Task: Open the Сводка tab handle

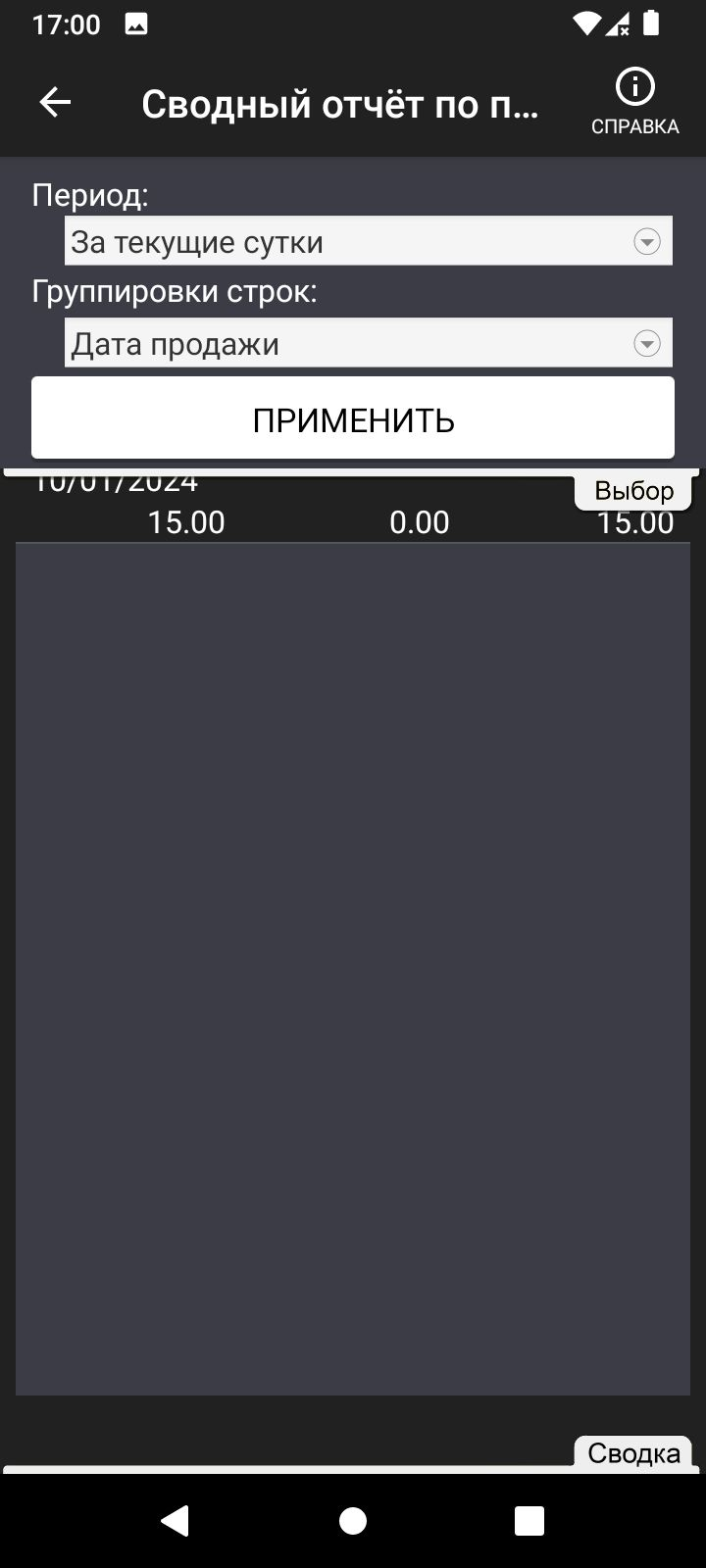Action: (x=633, y=1452)
